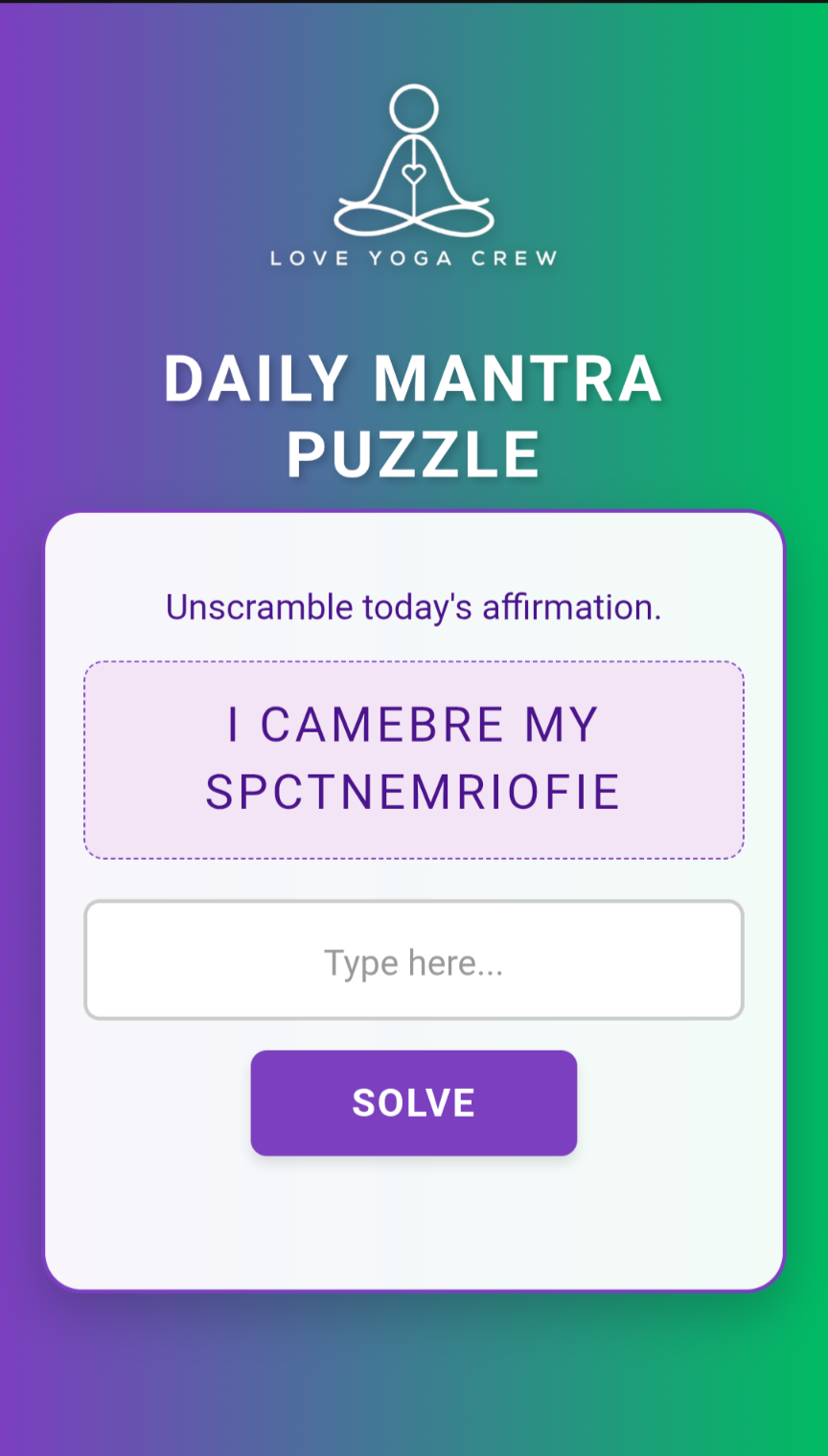Click the heart inside the yoga figure
The image size is (828, 1456).
(x=414, y=173)
